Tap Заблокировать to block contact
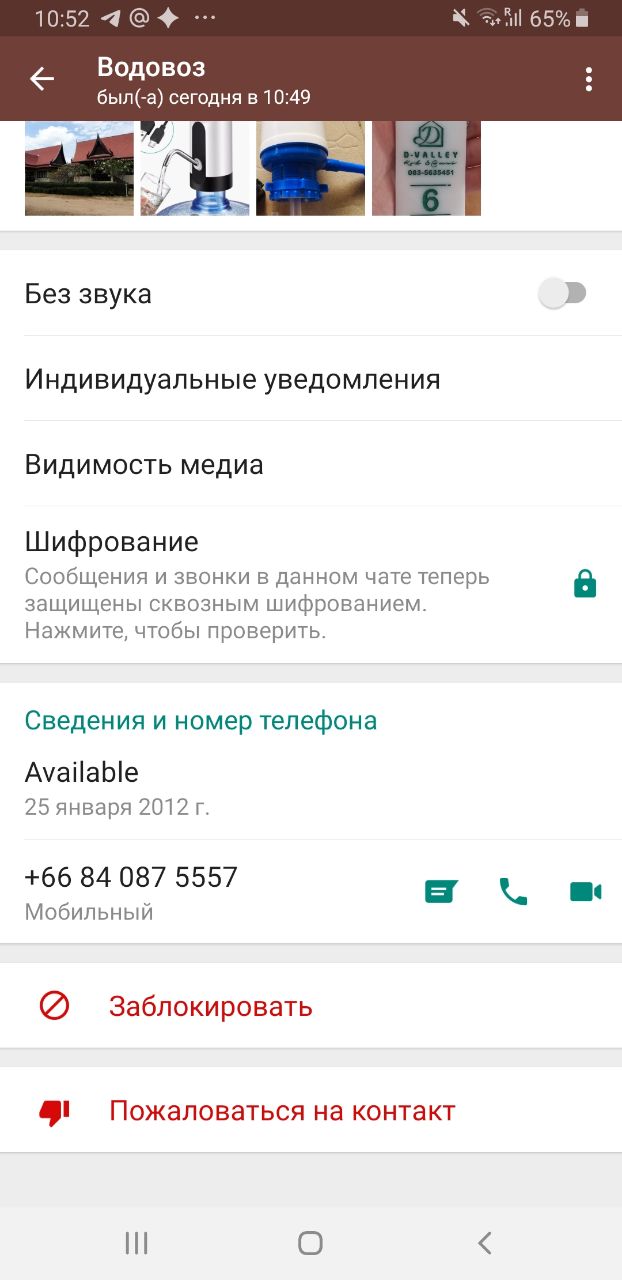The height and width of the screenshot is (1280, 622). [211, 1006]
